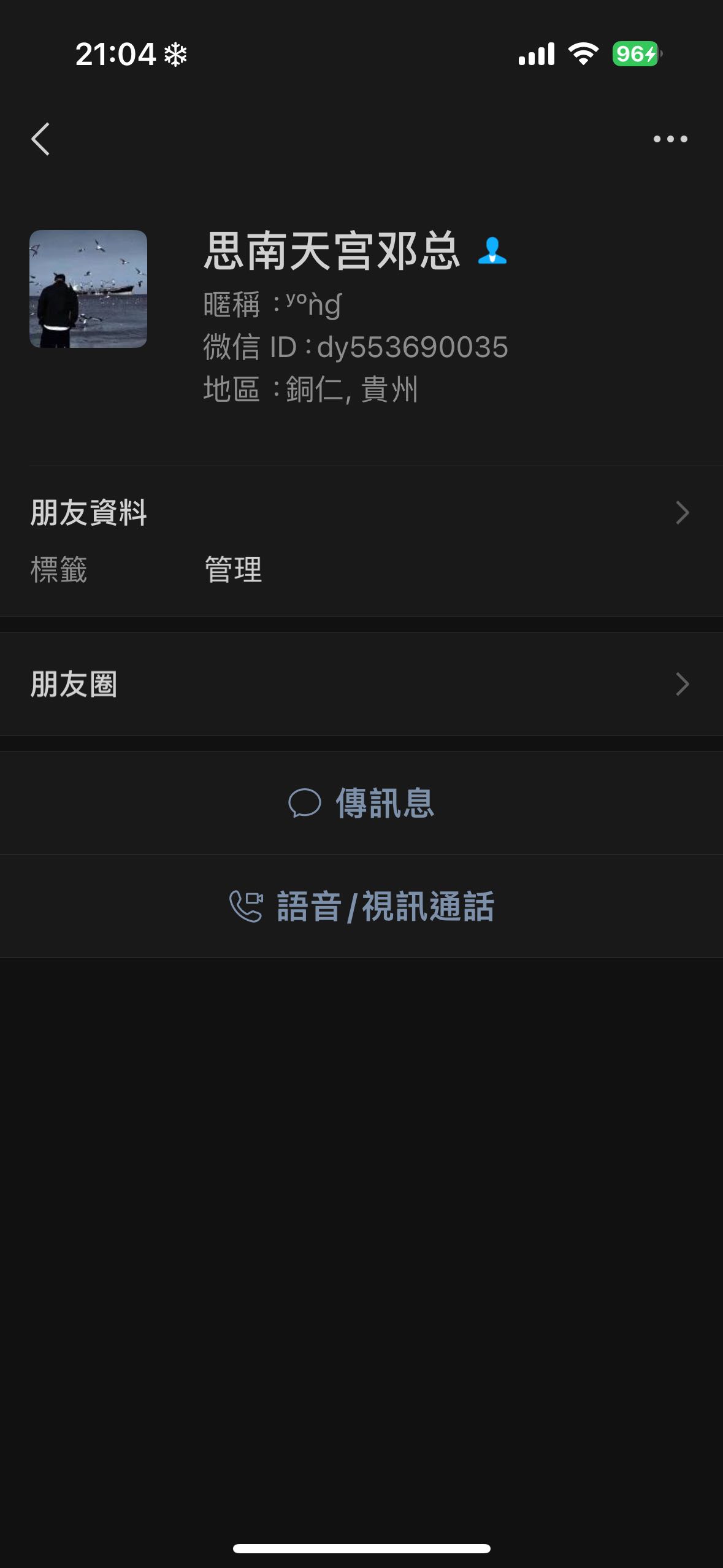
Task: Start a 語音/視訊通話 call
Action: pyautogui.click(x=362, y=906)
